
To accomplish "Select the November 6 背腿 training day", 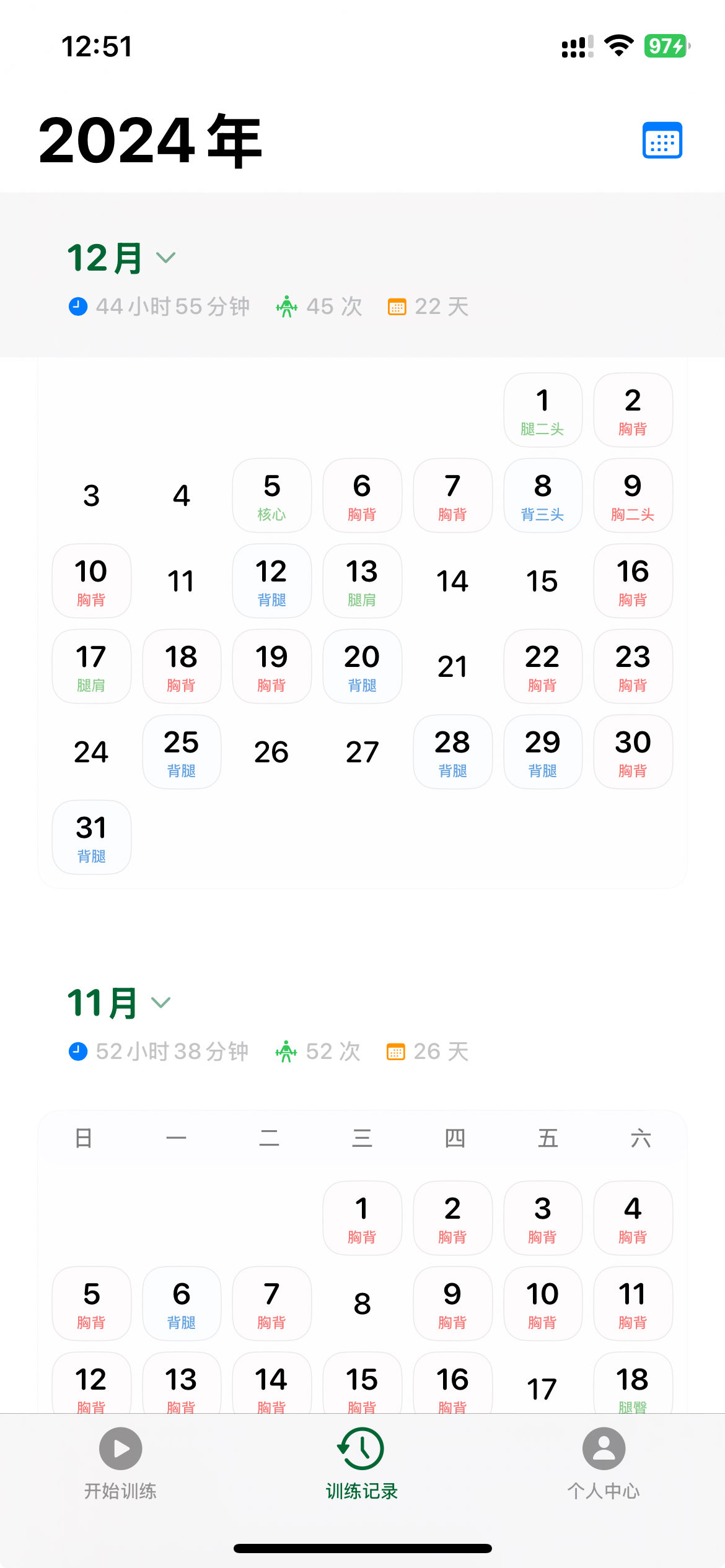I will (182, 1304).
